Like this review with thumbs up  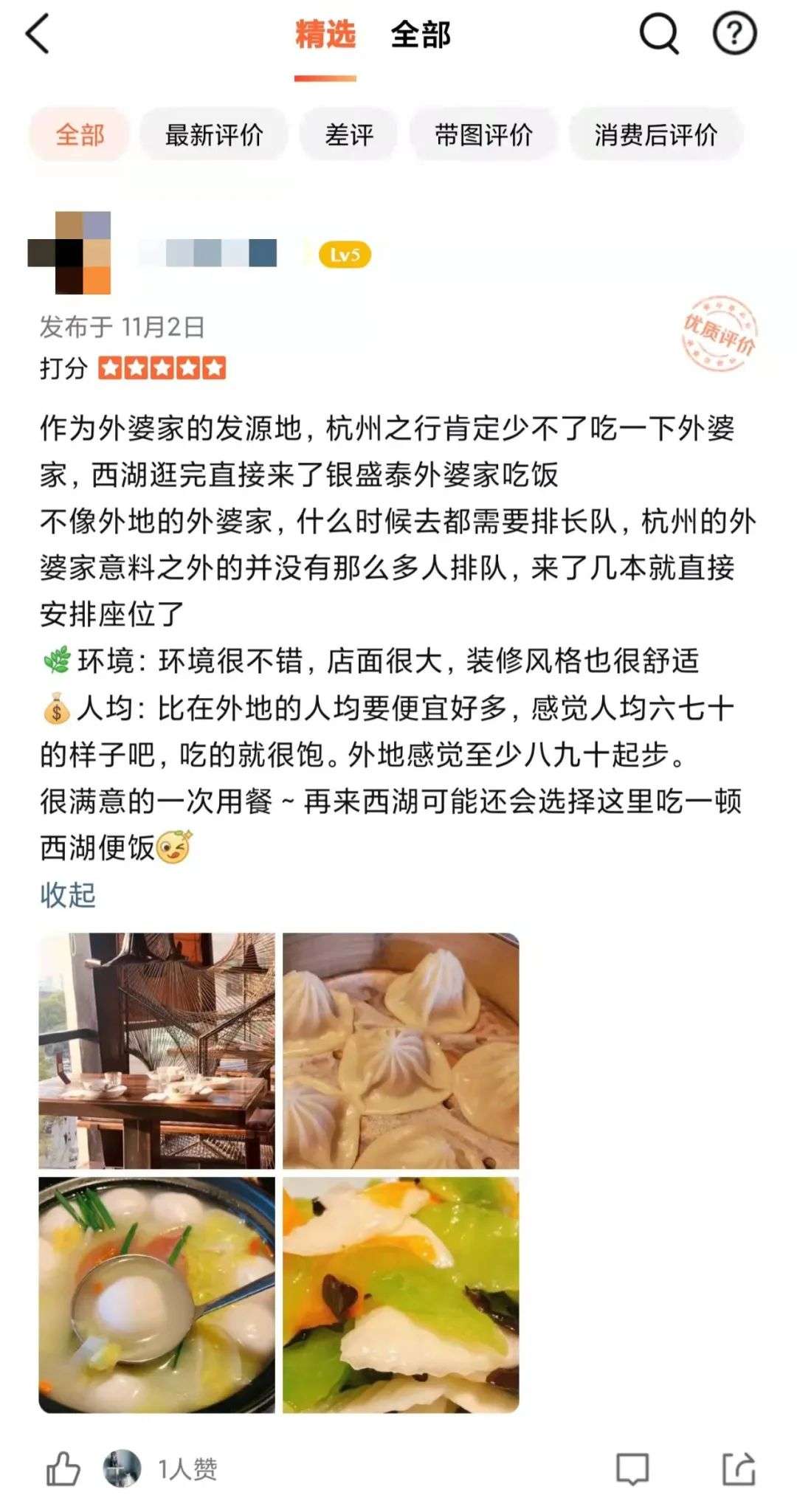pyautogui.click(x=63, y=1468)
